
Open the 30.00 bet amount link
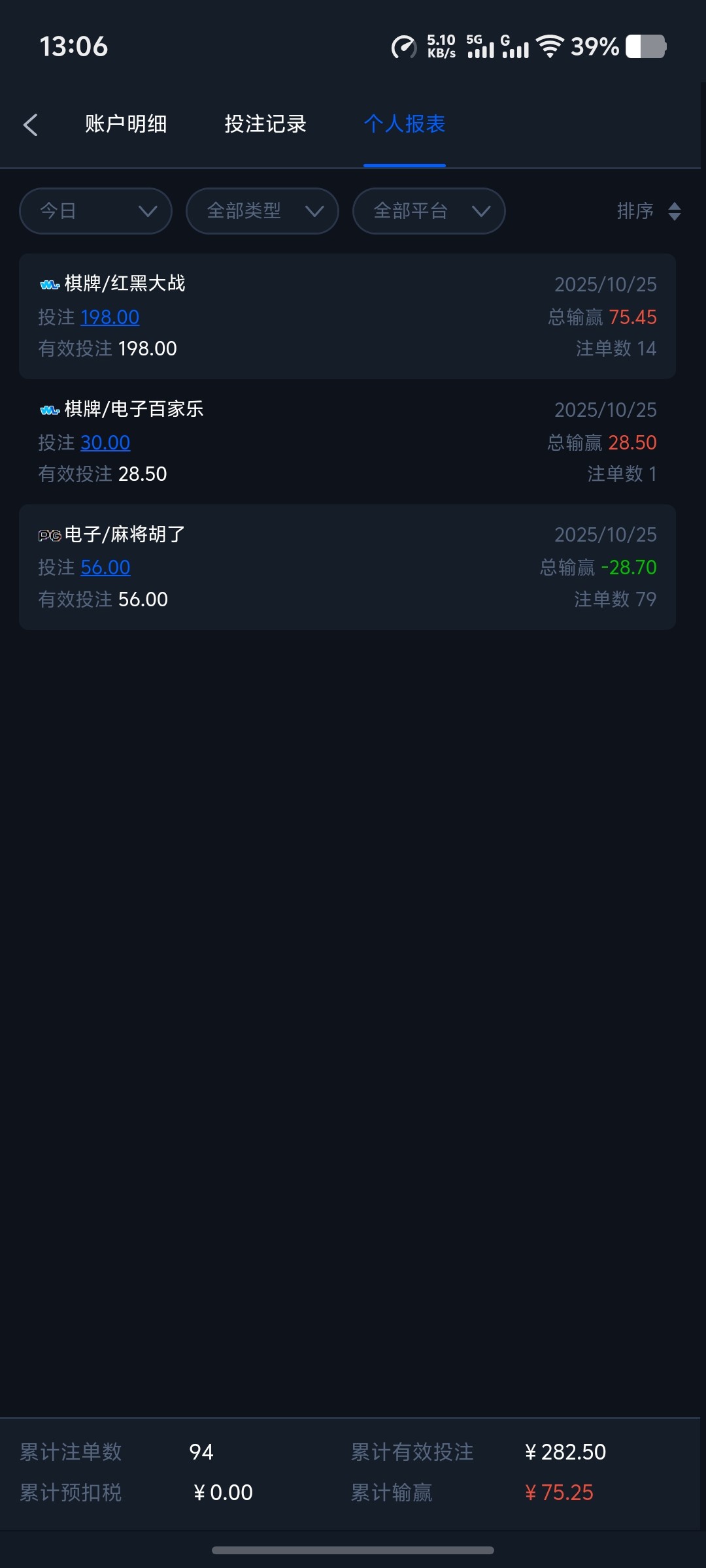(105, 443)
